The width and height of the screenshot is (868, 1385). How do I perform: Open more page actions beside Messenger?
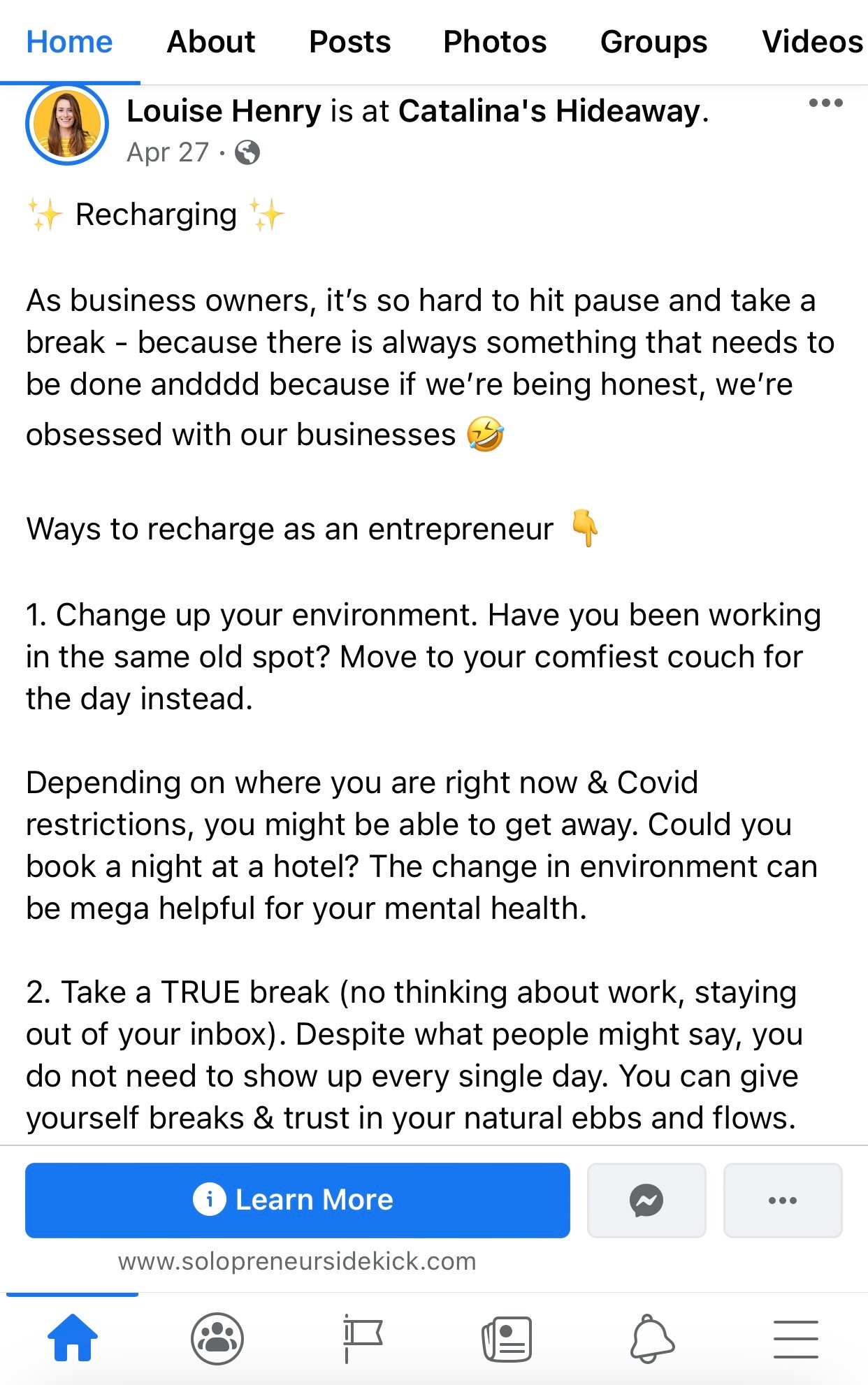[x=782, y=1200]
